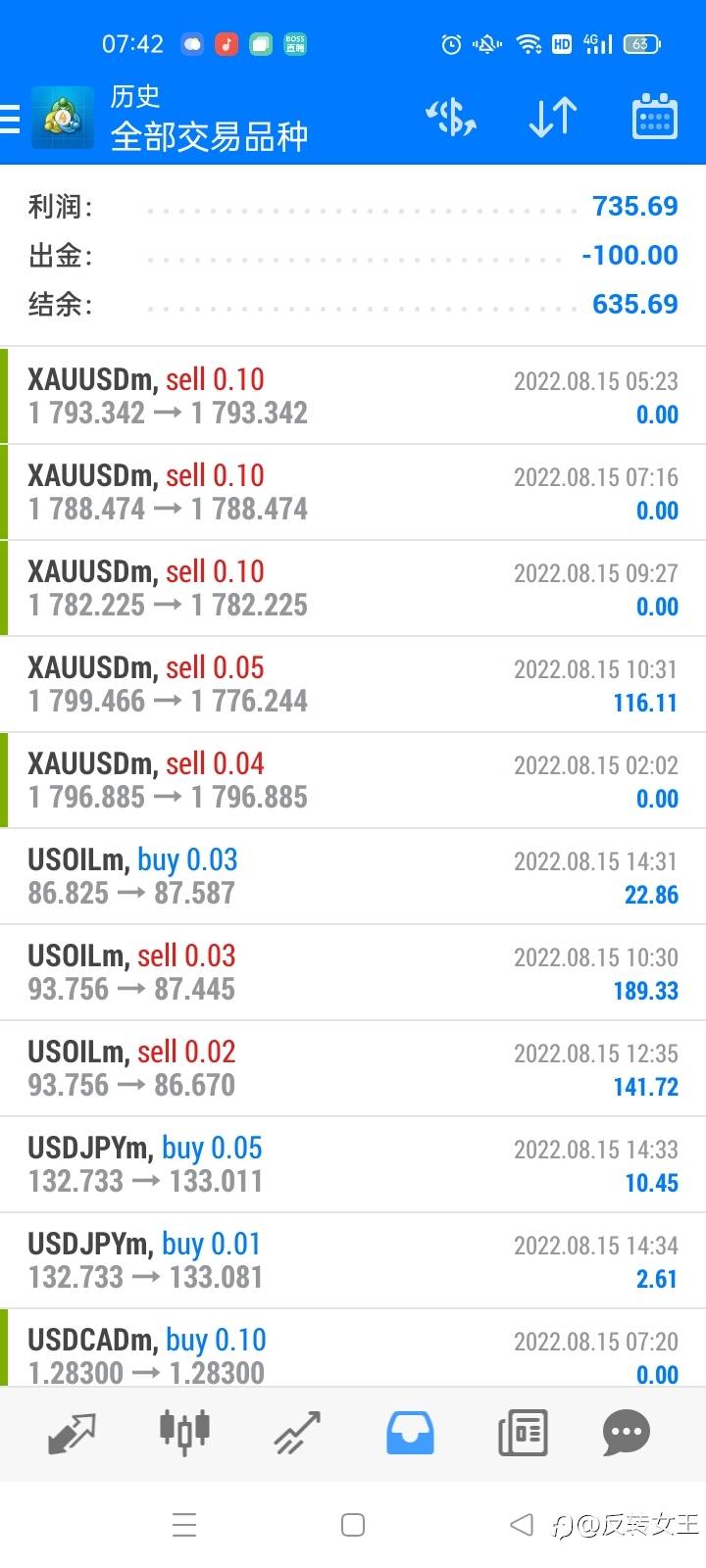Change history sort order
Viewport: 706px width, 1568px height.
(553, 119)
